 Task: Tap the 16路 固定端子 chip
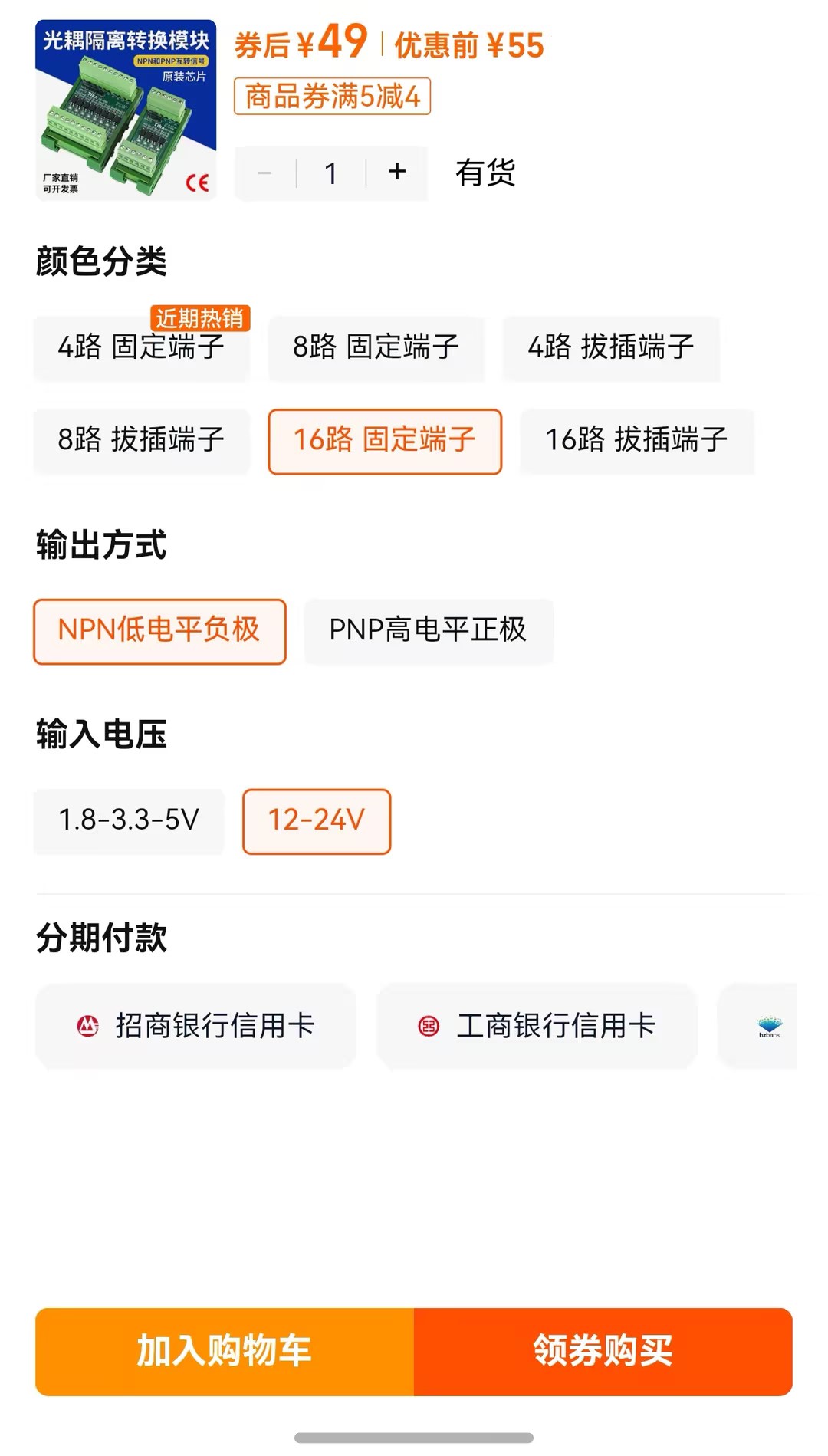tap(385, 441)
